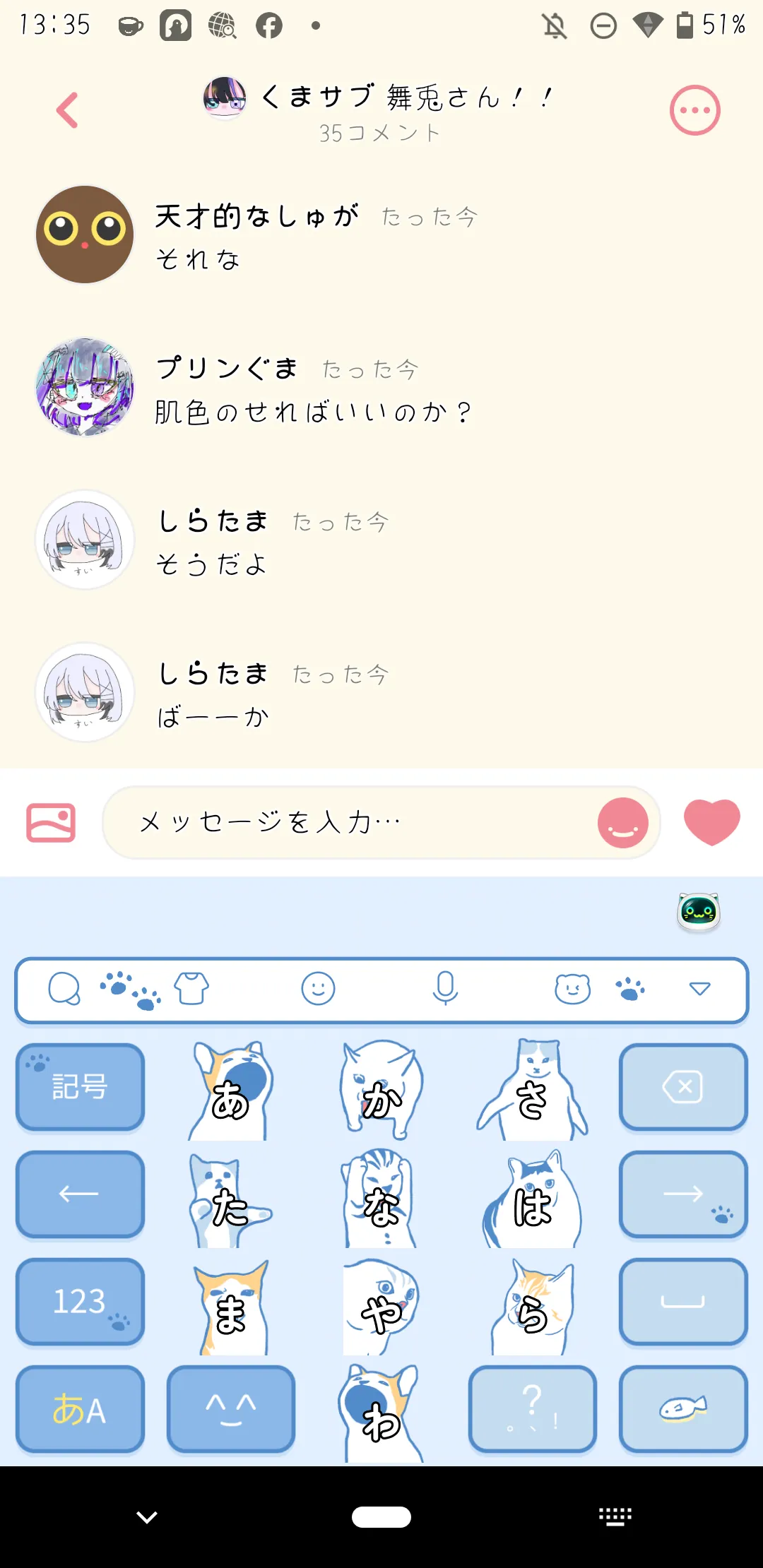Start voice input with the microphone

(445, 988)
